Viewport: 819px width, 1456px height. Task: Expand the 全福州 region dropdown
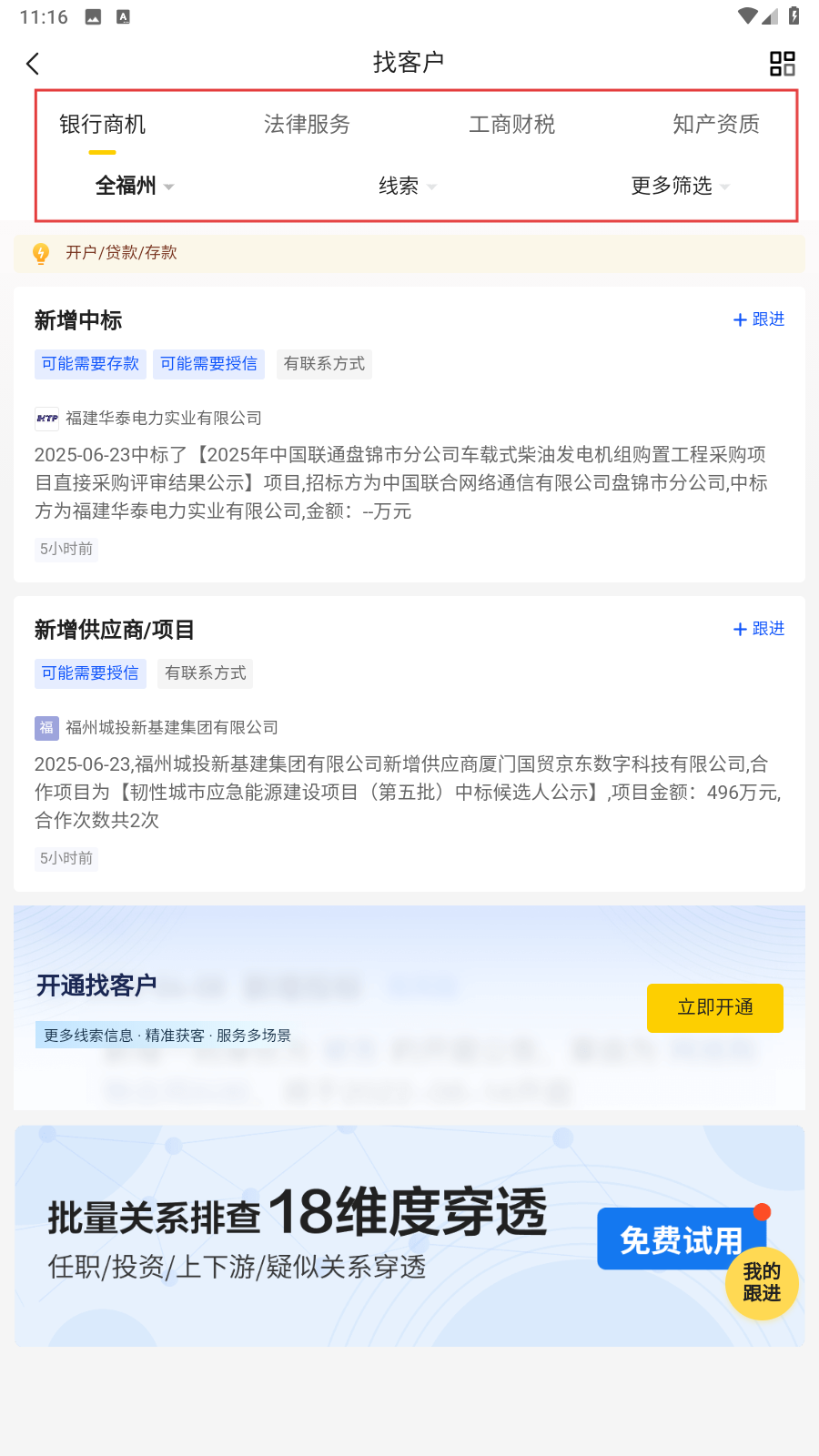click(x=135, y=186)
